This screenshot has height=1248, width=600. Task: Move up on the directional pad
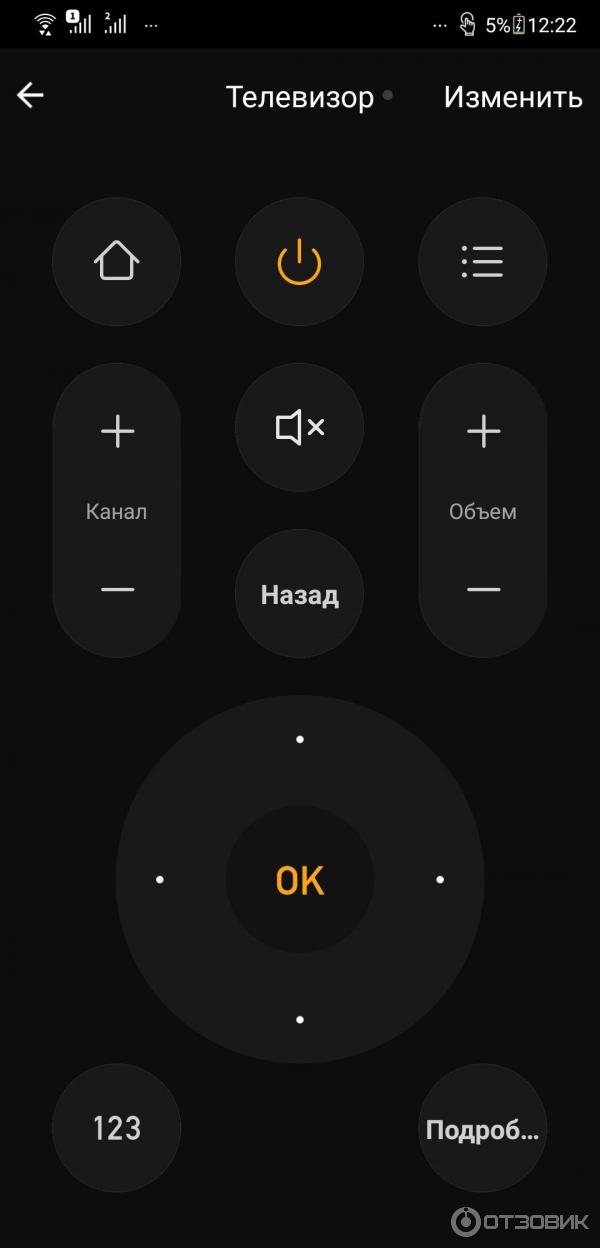coord(300,740)
